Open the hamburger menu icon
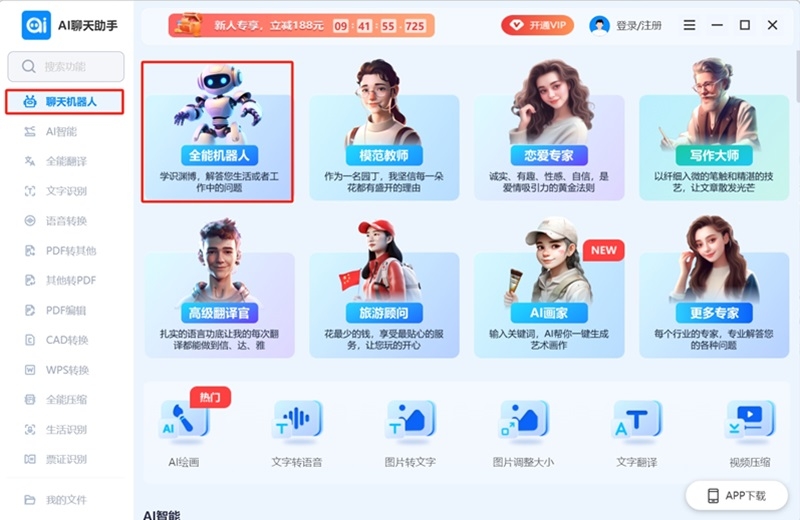This screenshot has width=800, height=520. (690, 25)
